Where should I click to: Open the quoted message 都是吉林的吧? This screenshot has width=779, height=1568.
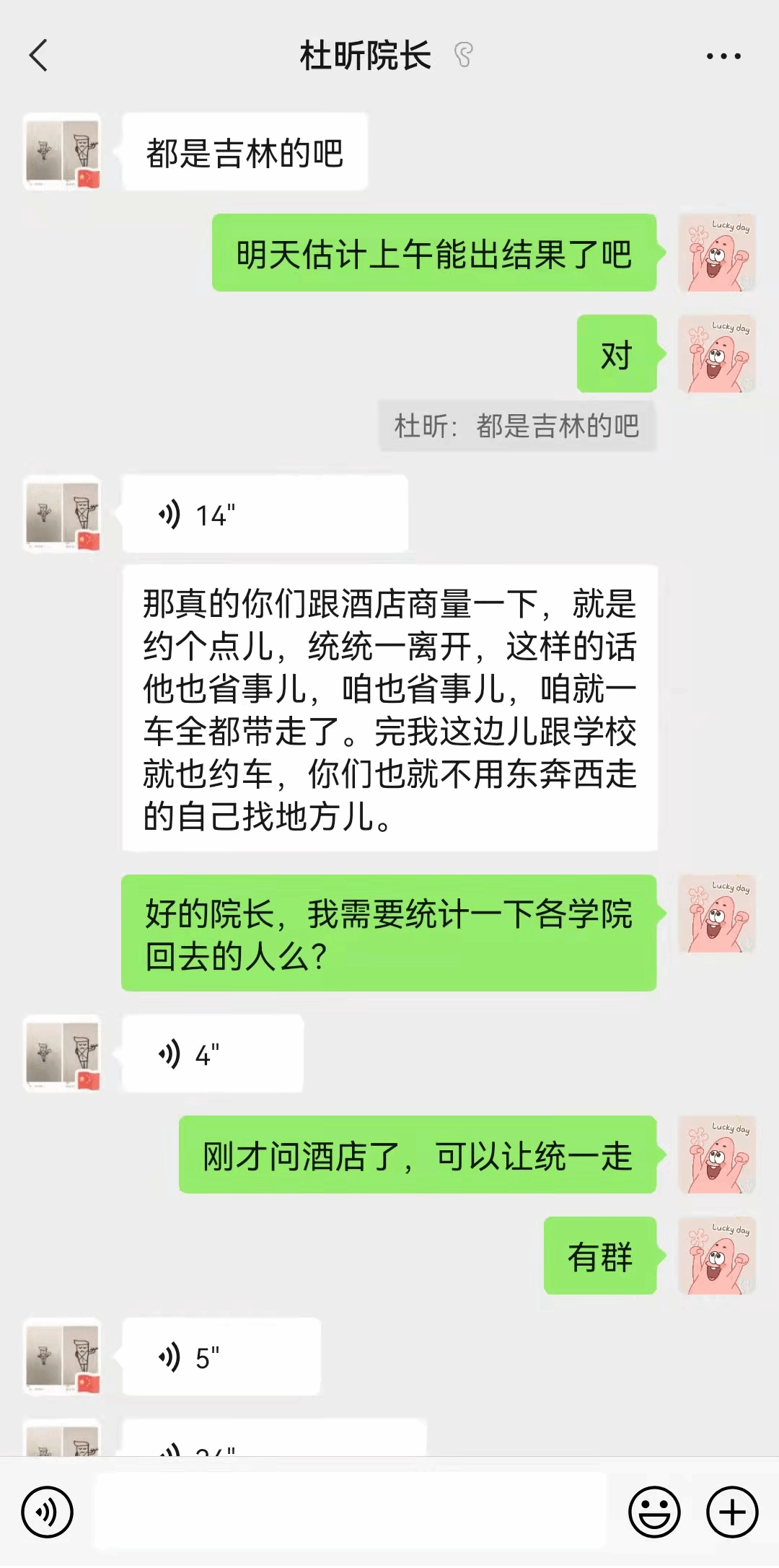pyautogui.click(x=516, y=426)
